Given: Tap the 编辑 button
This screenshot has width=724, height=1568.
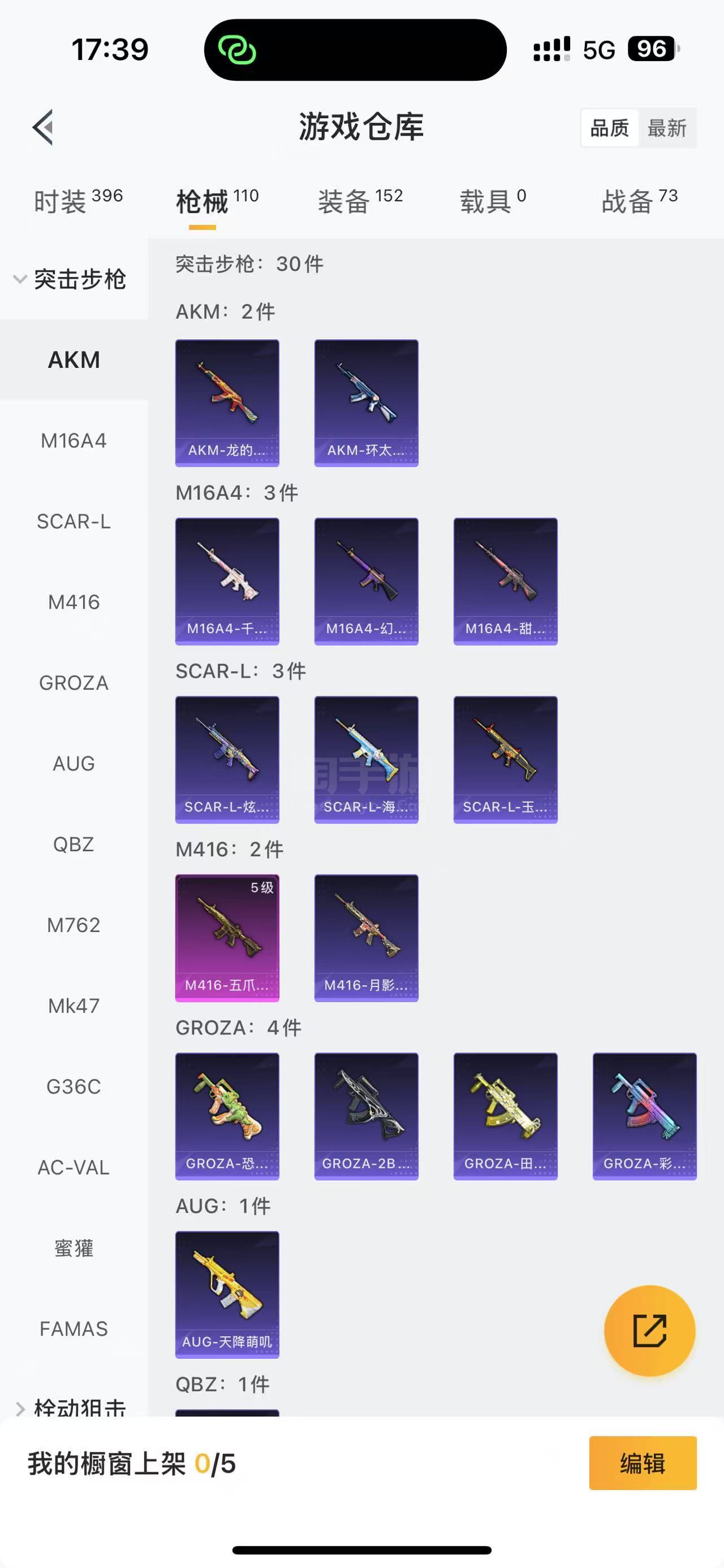Looking at the screenshot, I should pyautogui.click(x=643, y=1463).
